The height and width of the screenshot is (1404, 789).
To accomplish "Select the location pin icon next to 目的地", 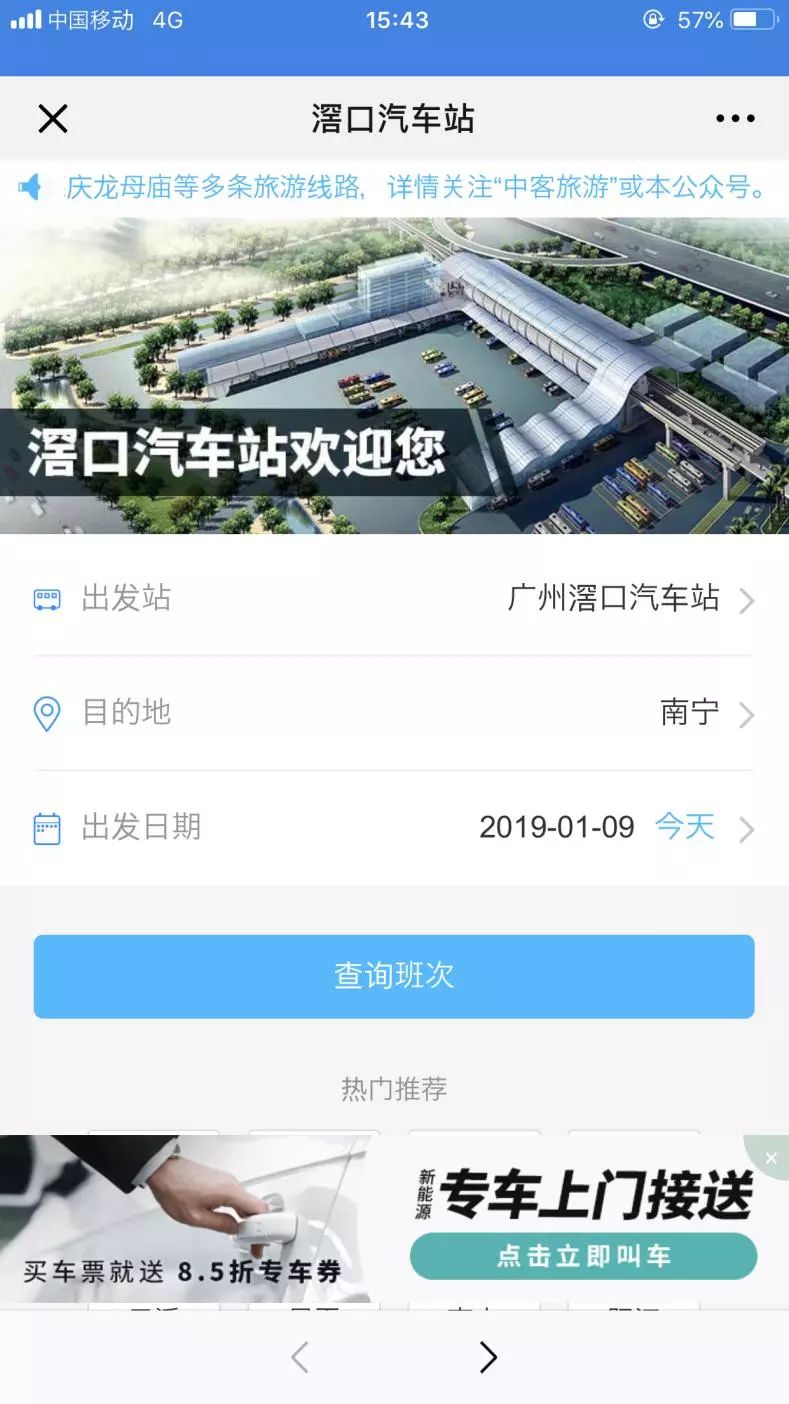I will pyautogui.click(x=46, y=712).
